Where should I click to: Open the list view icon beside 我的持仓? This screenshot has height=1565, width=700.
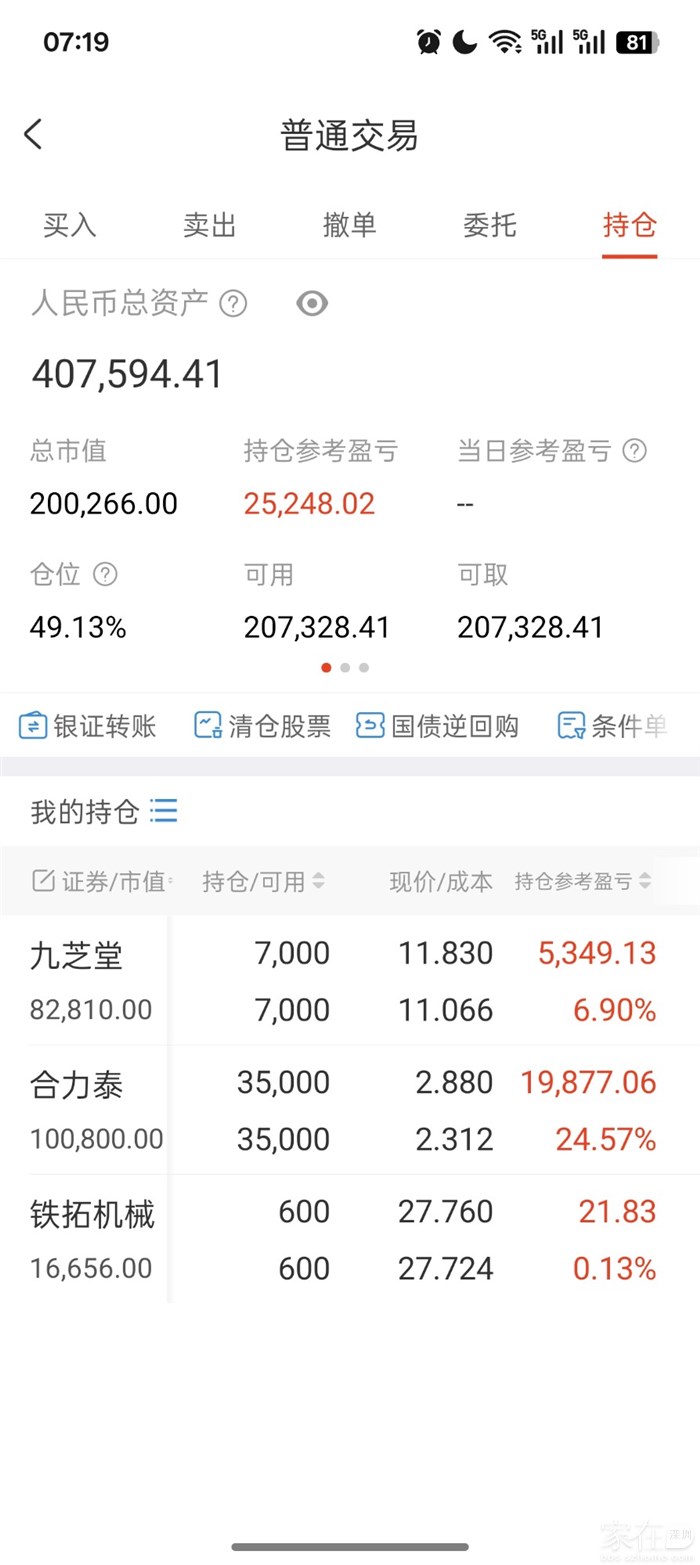pos(164,811)
